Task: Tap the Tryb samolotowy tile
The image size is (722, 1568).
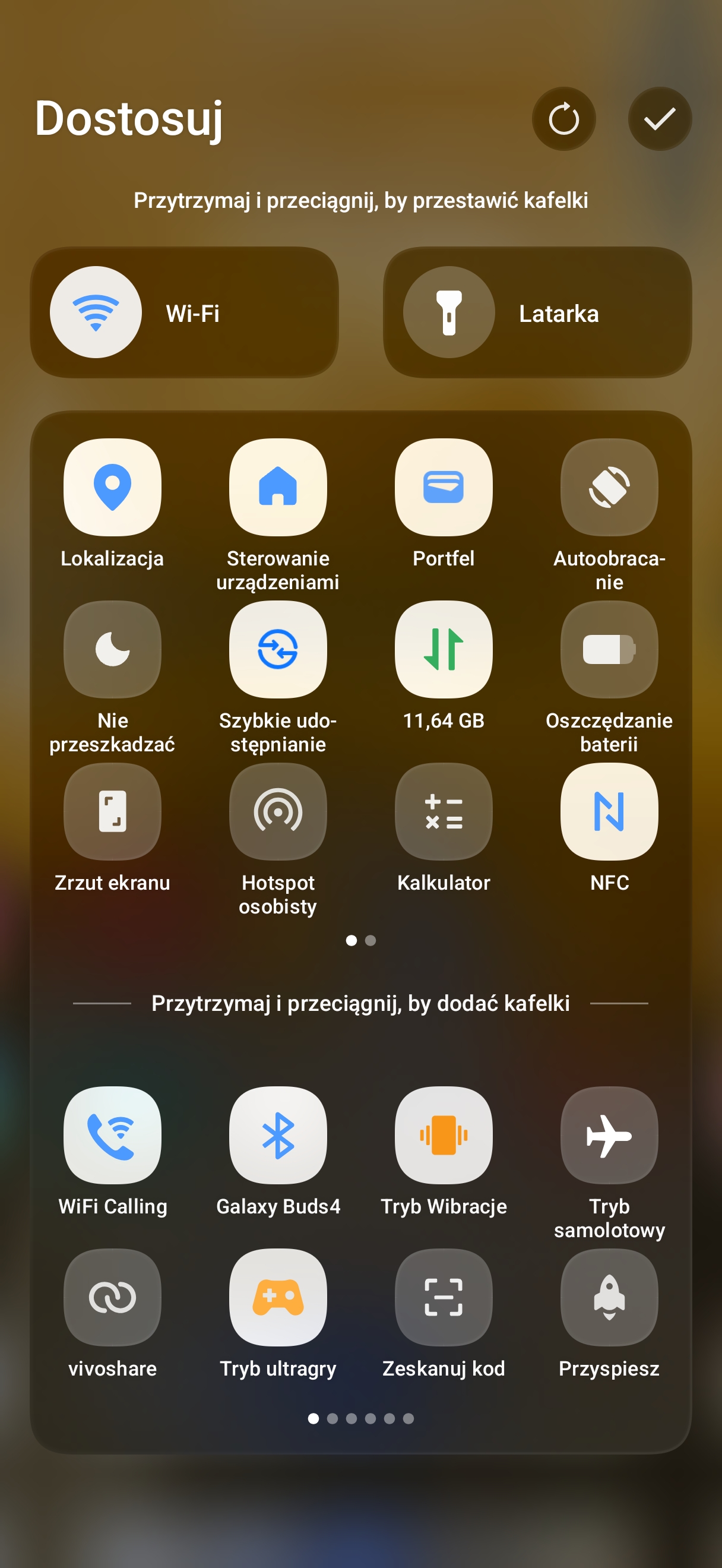Action: pos(609,1135)
